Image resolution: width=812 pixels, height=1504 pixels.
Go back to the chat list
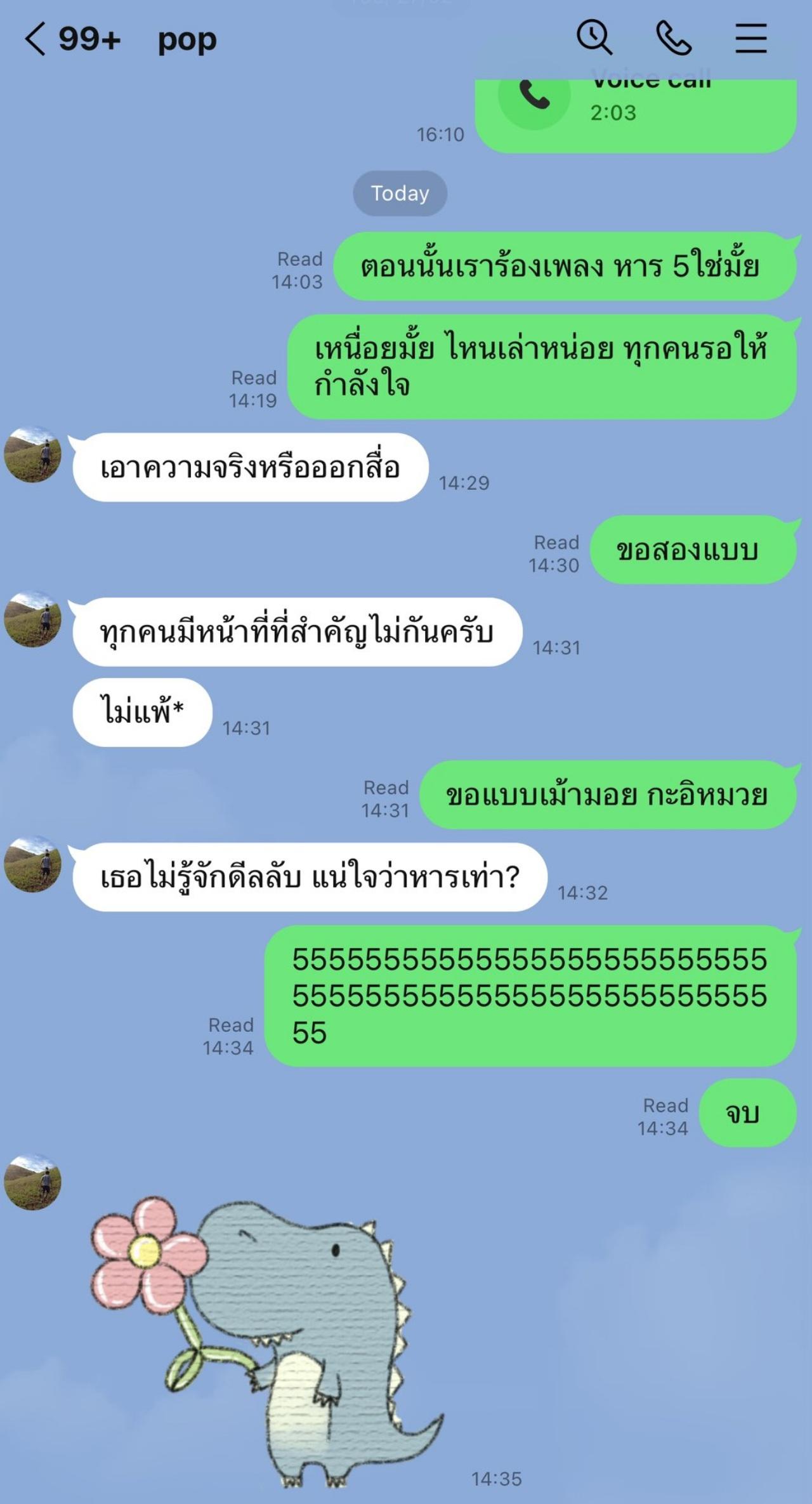pos(35,39)
